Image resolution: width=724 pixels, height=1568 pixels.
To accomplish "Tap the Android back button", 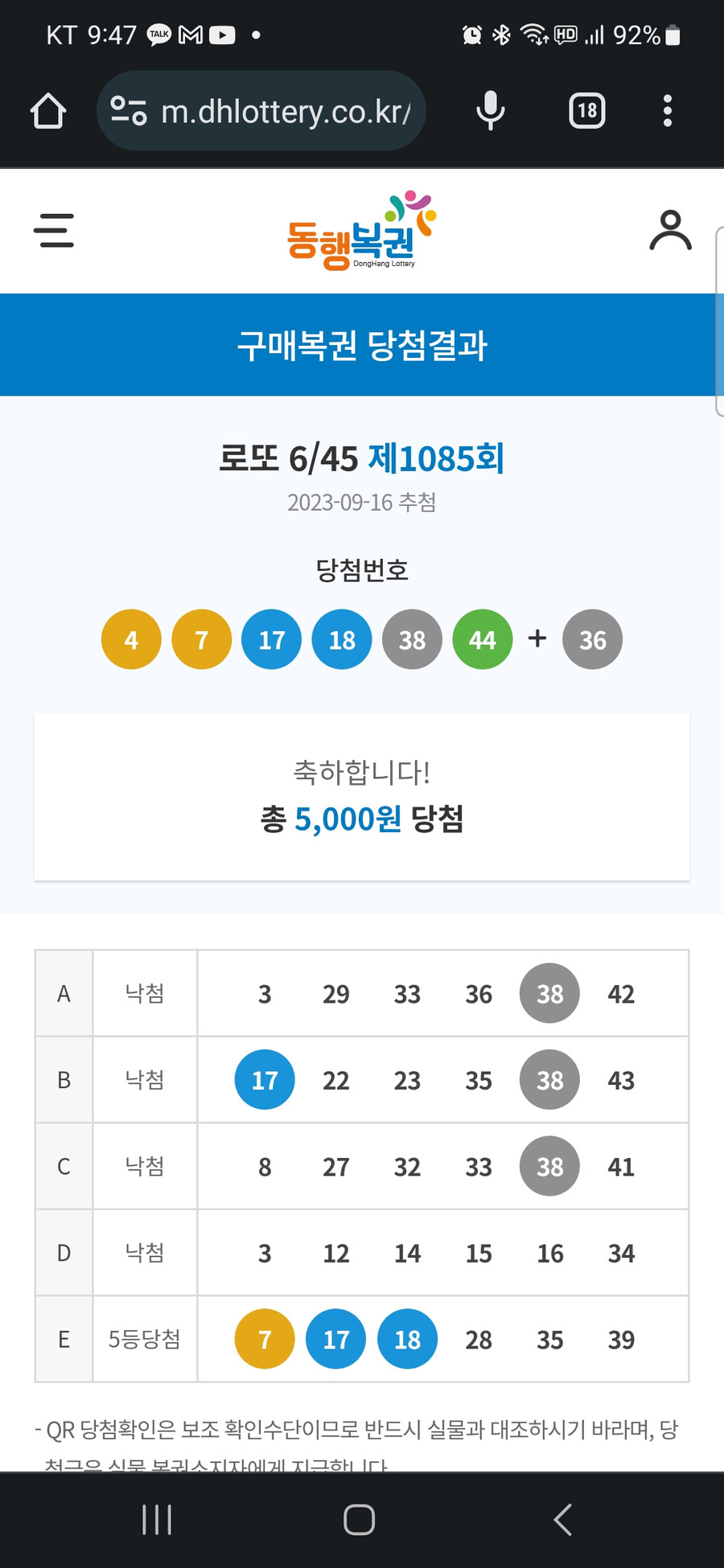I will coord(563,1518).
